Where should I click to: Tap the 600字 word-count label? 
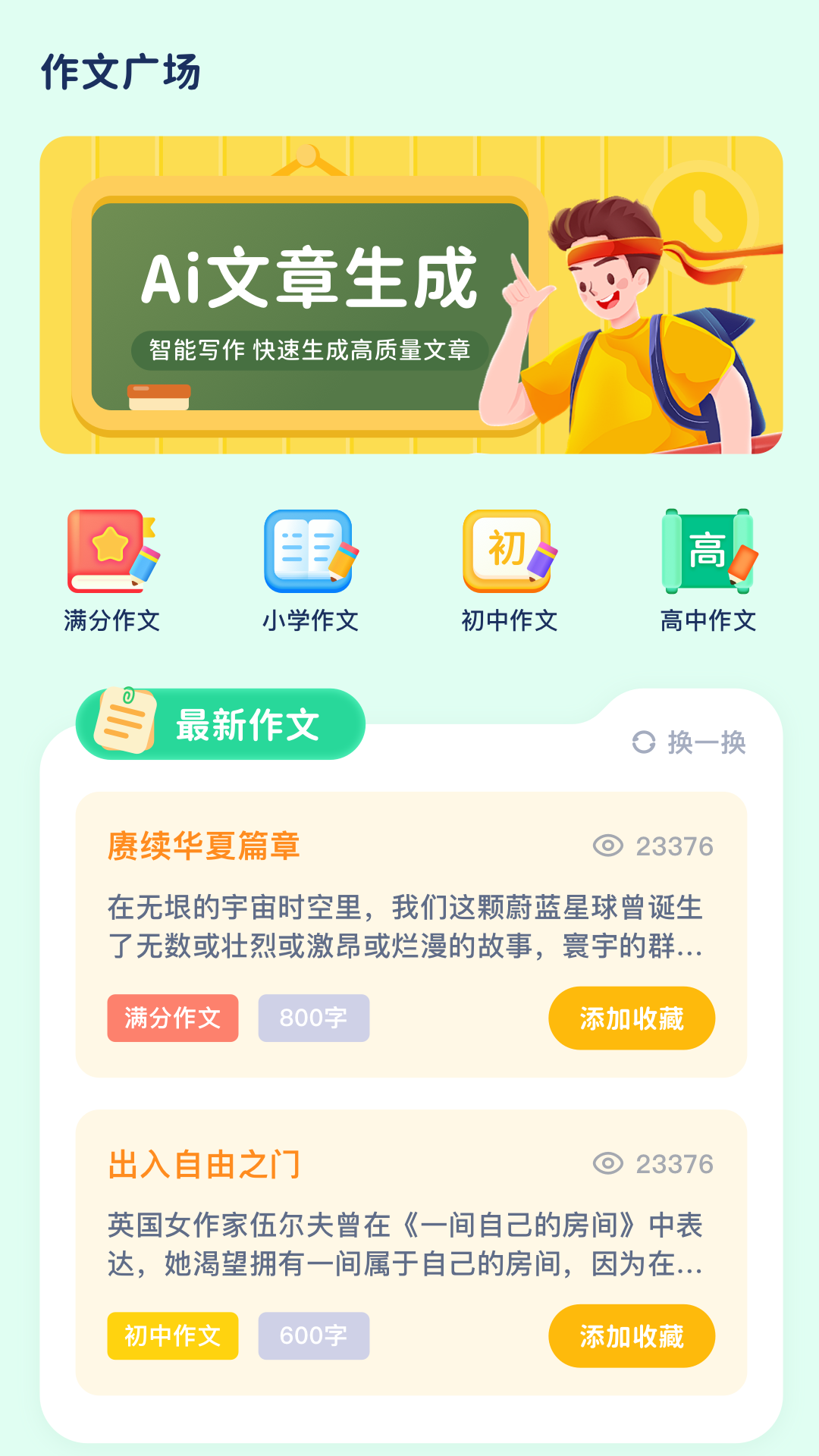click(314, 1336)
